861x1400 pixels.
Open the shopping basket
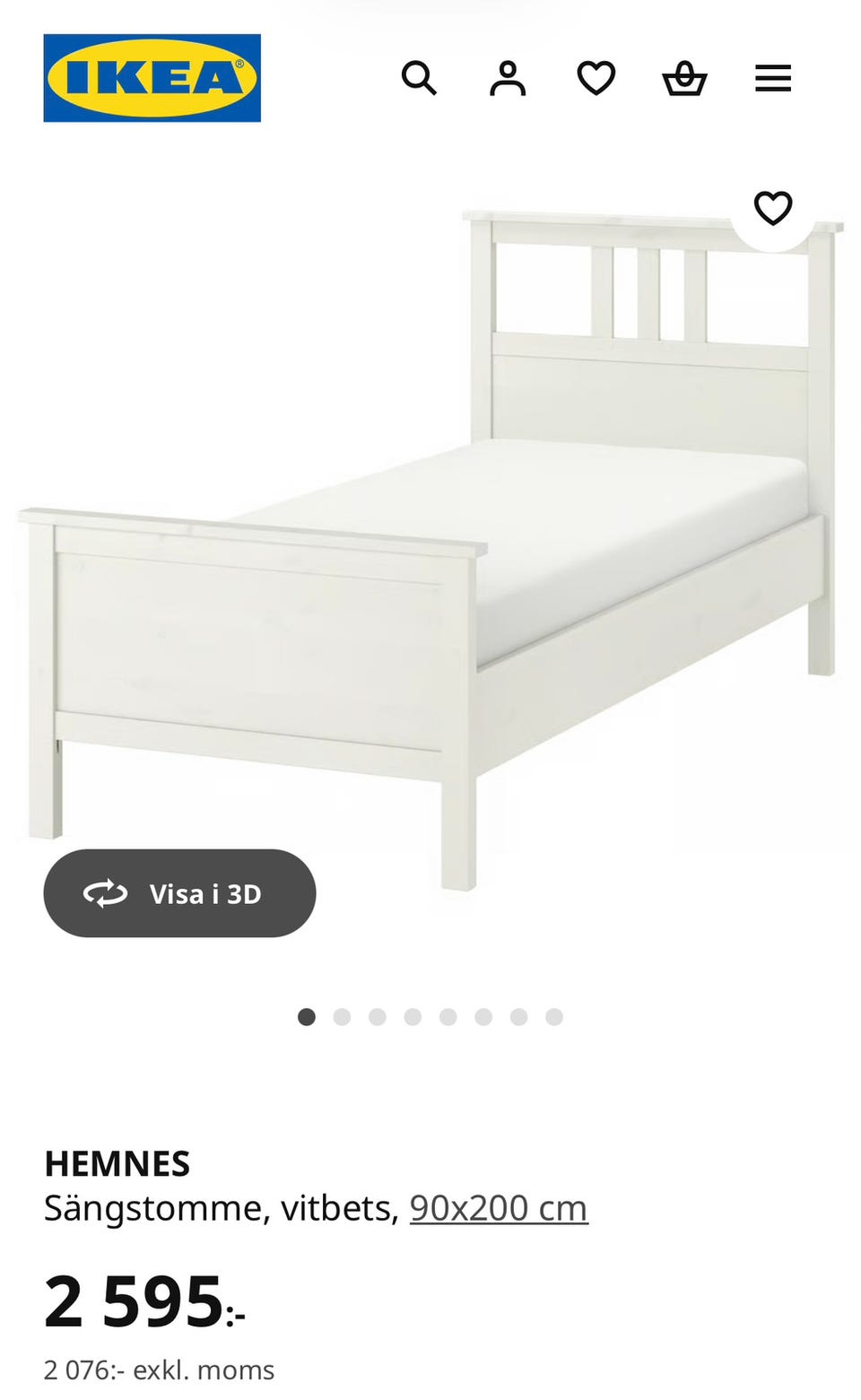(684, 78)
